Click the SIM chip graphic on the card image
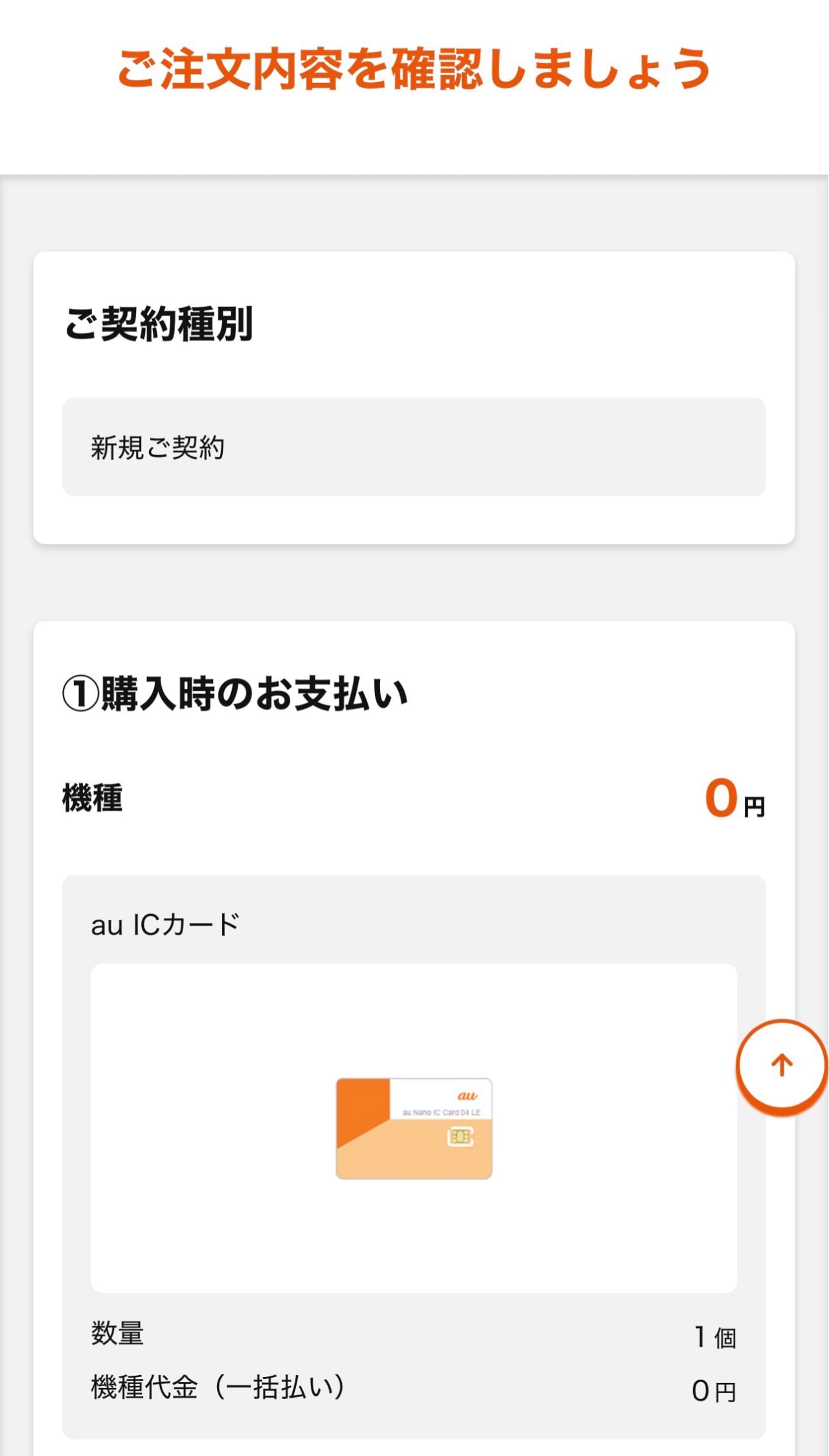829x1456 pixels. click(x=461, y=1137)
